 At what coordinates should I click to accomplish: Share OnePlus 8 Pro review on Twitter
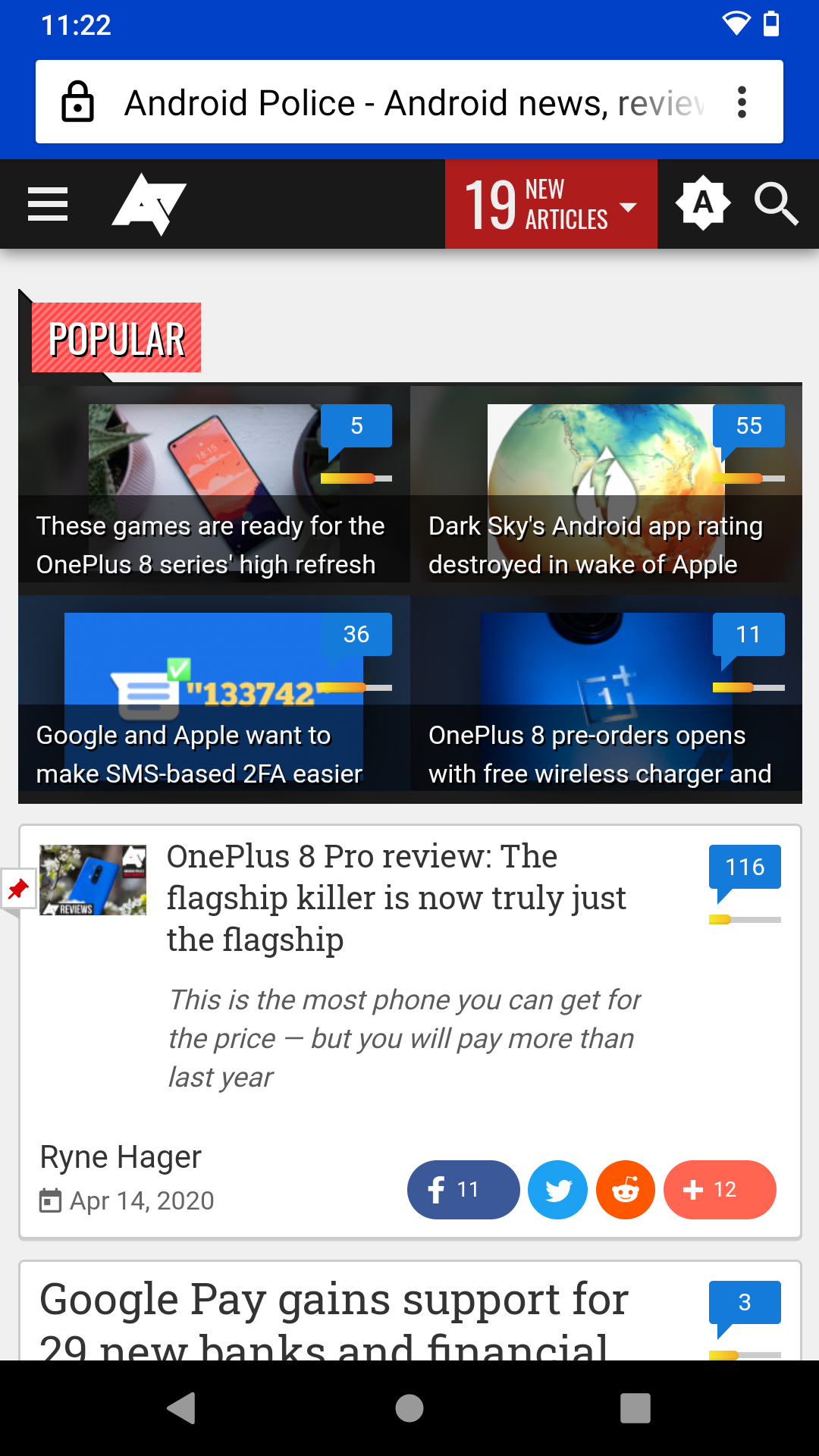click(x=557, y=1189)
